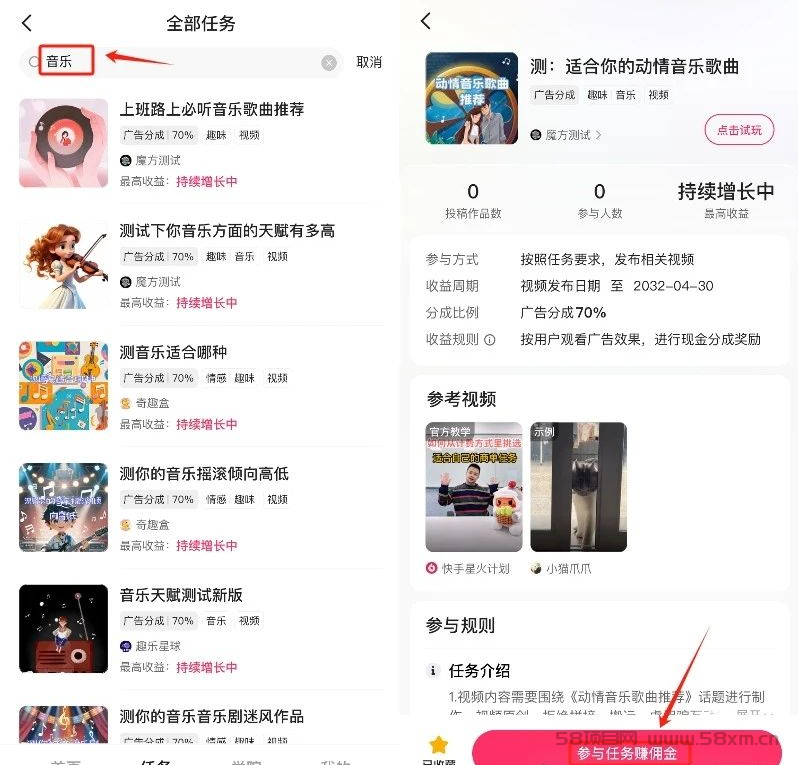Open task 测试下你音乐方面的天赋有多高
798x765 pixels.
click(x=227, y=231)
